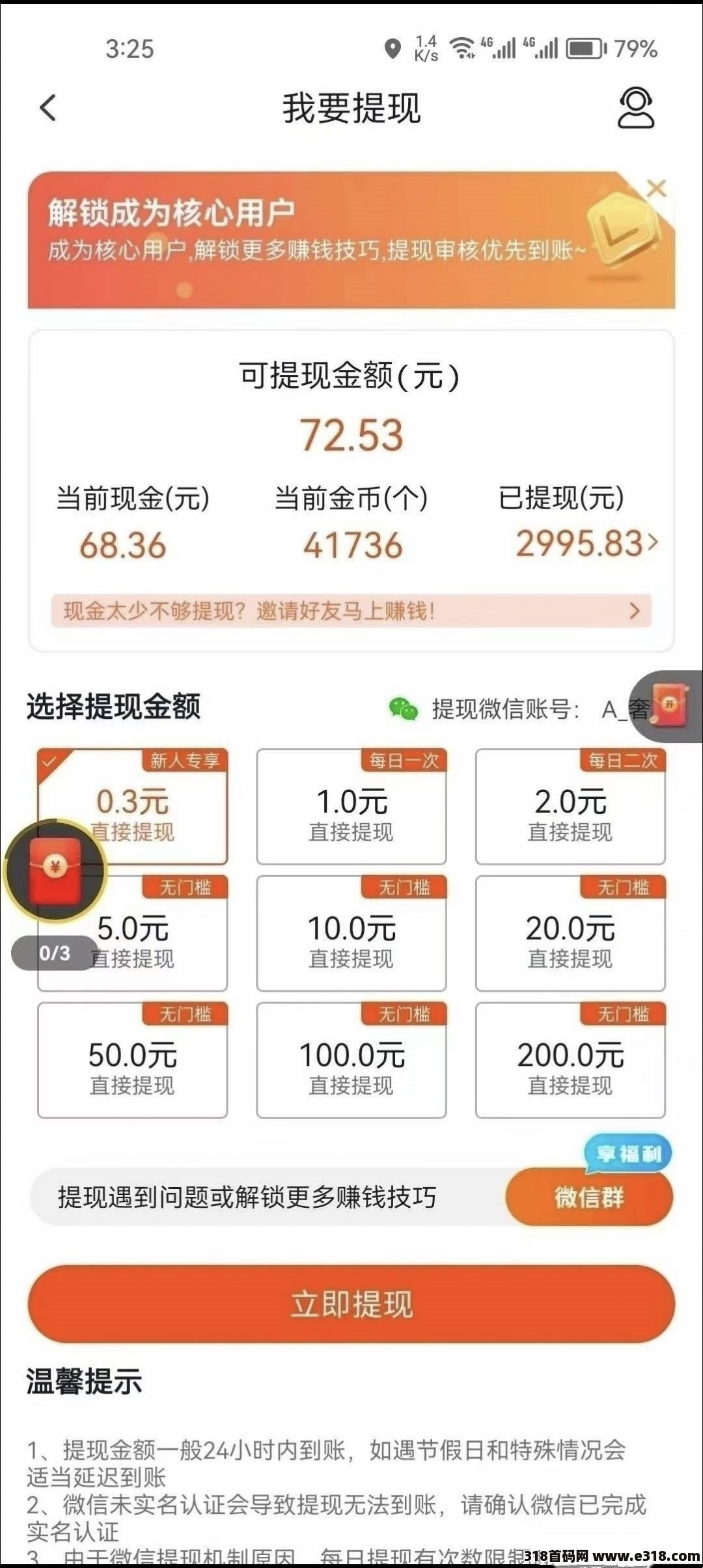Open the red envelope on right edge
Screen dimensions: 703x1568
pyautogui.click(x=669, y=706)
